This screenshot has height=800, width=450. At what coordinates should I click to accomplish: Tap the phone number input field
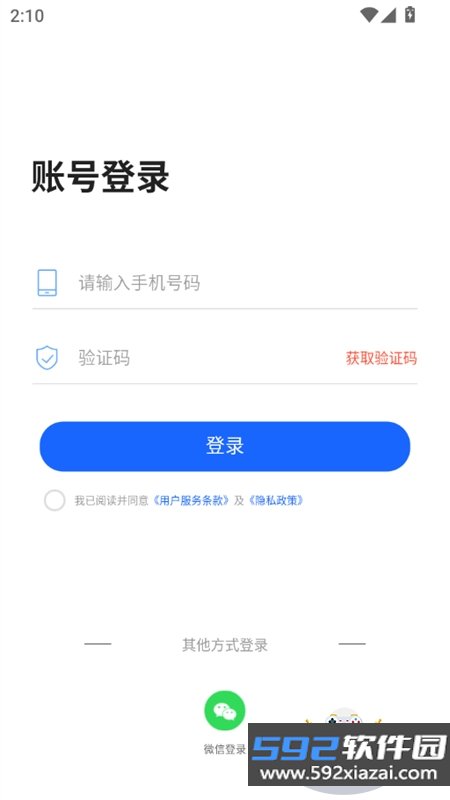pyautogui.click(x=224, y=282)
